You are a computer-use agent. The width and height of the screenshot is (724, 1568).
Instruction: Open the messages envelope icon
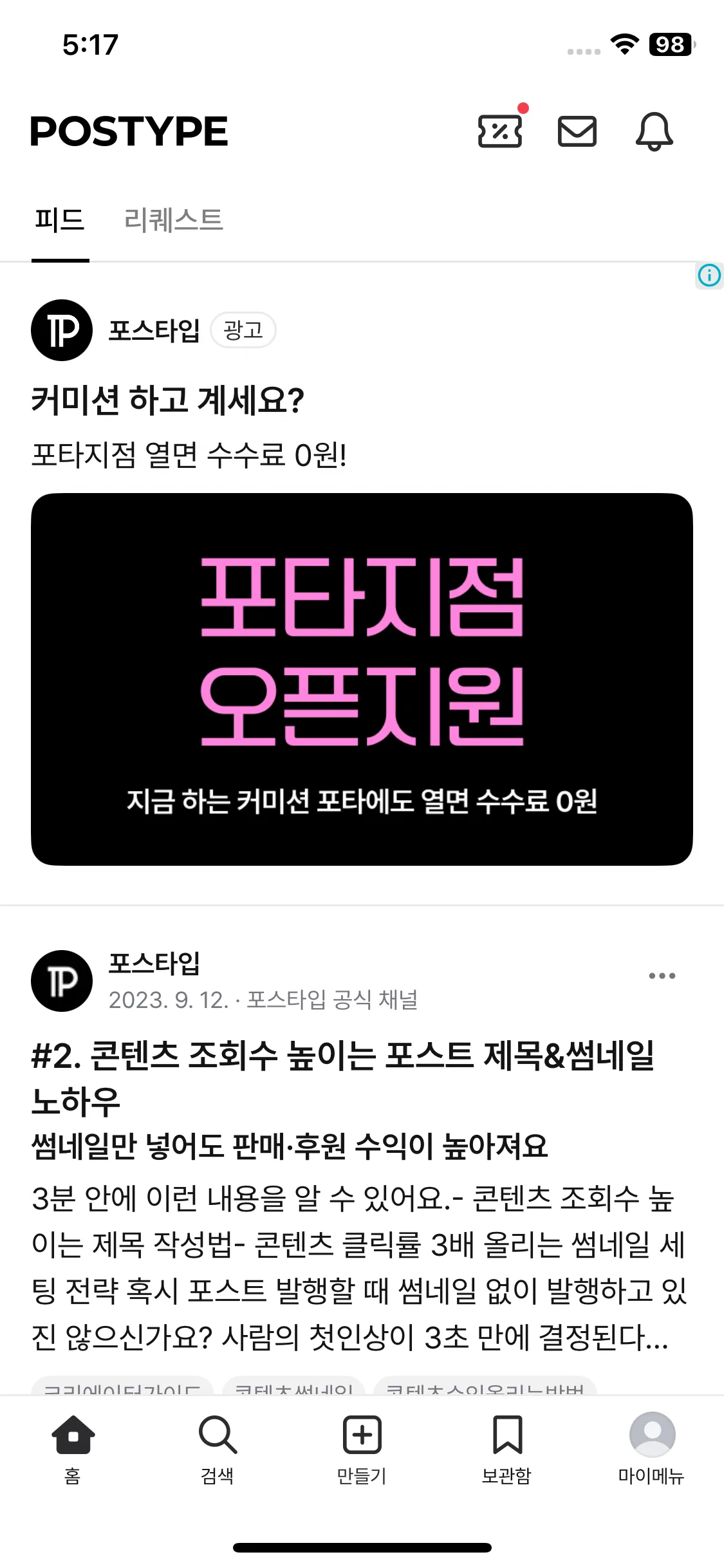point(577,131)
